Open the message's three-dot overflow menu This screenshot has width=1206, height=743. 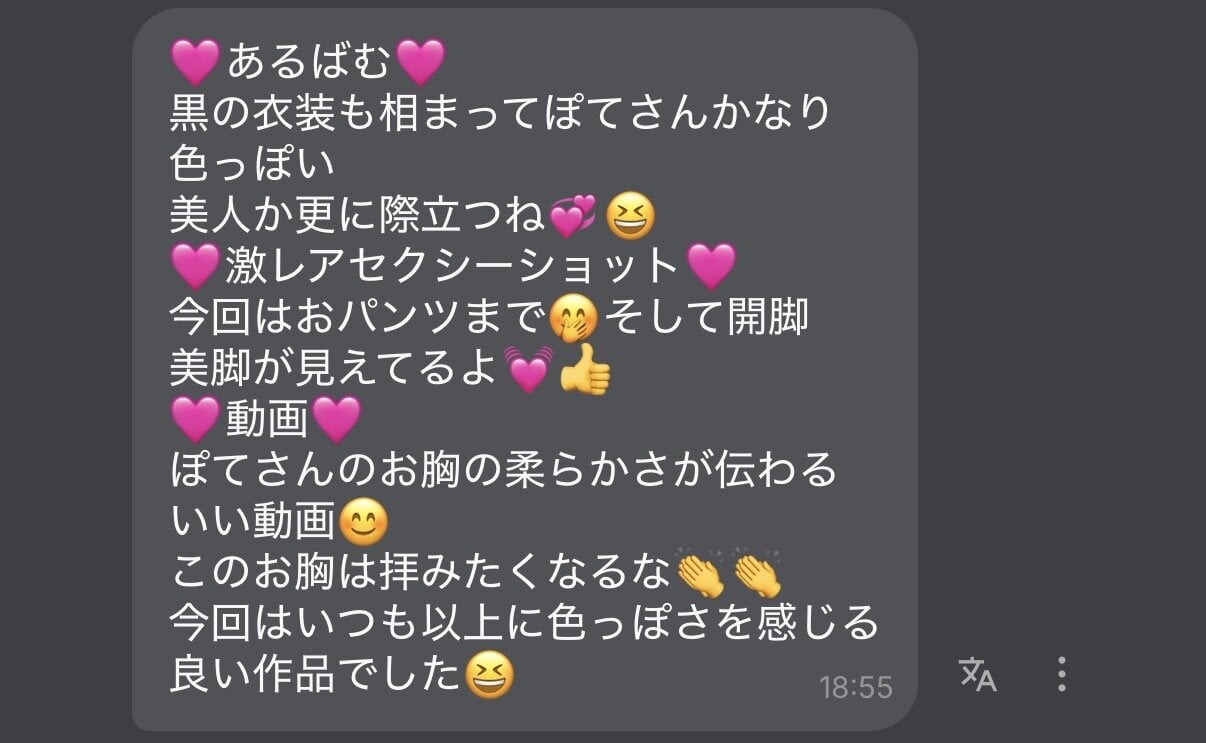[1061, 675]
